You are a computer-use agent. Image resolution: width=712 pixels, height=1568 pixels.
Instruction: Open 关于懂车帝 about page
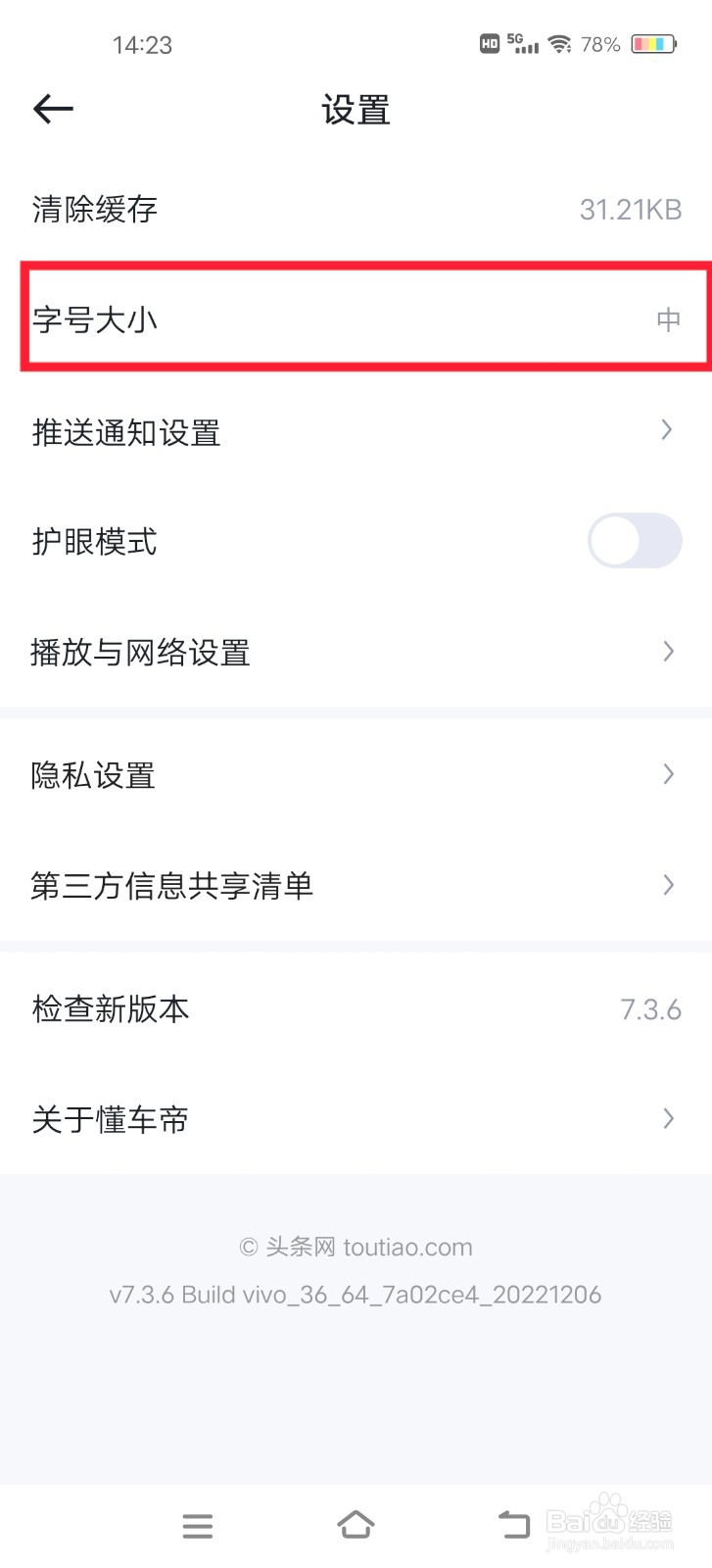[x=356, y=1118]
